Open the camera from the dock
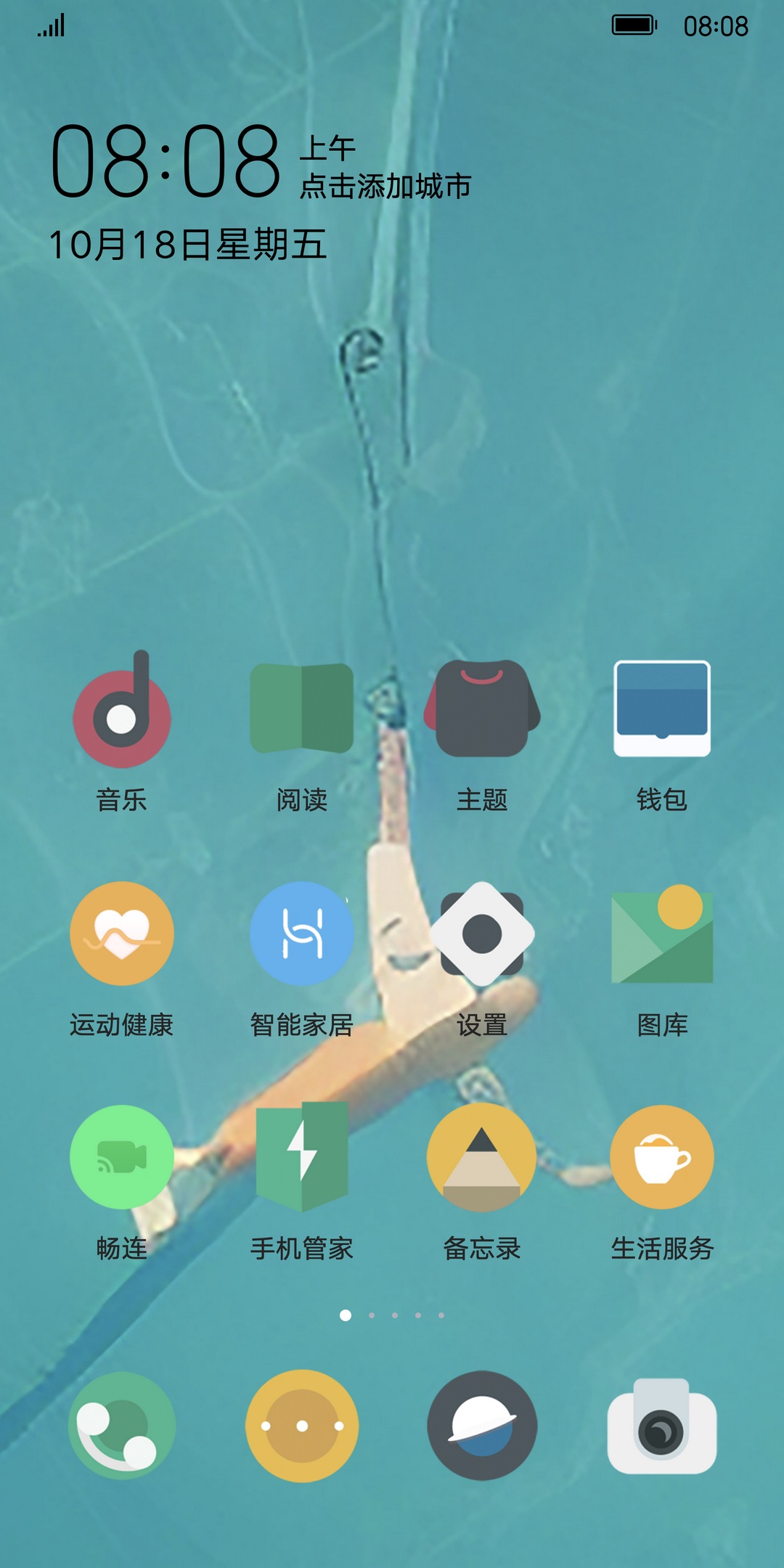Viewport: 784px width, 1568px height. (x=662, y=1426)
